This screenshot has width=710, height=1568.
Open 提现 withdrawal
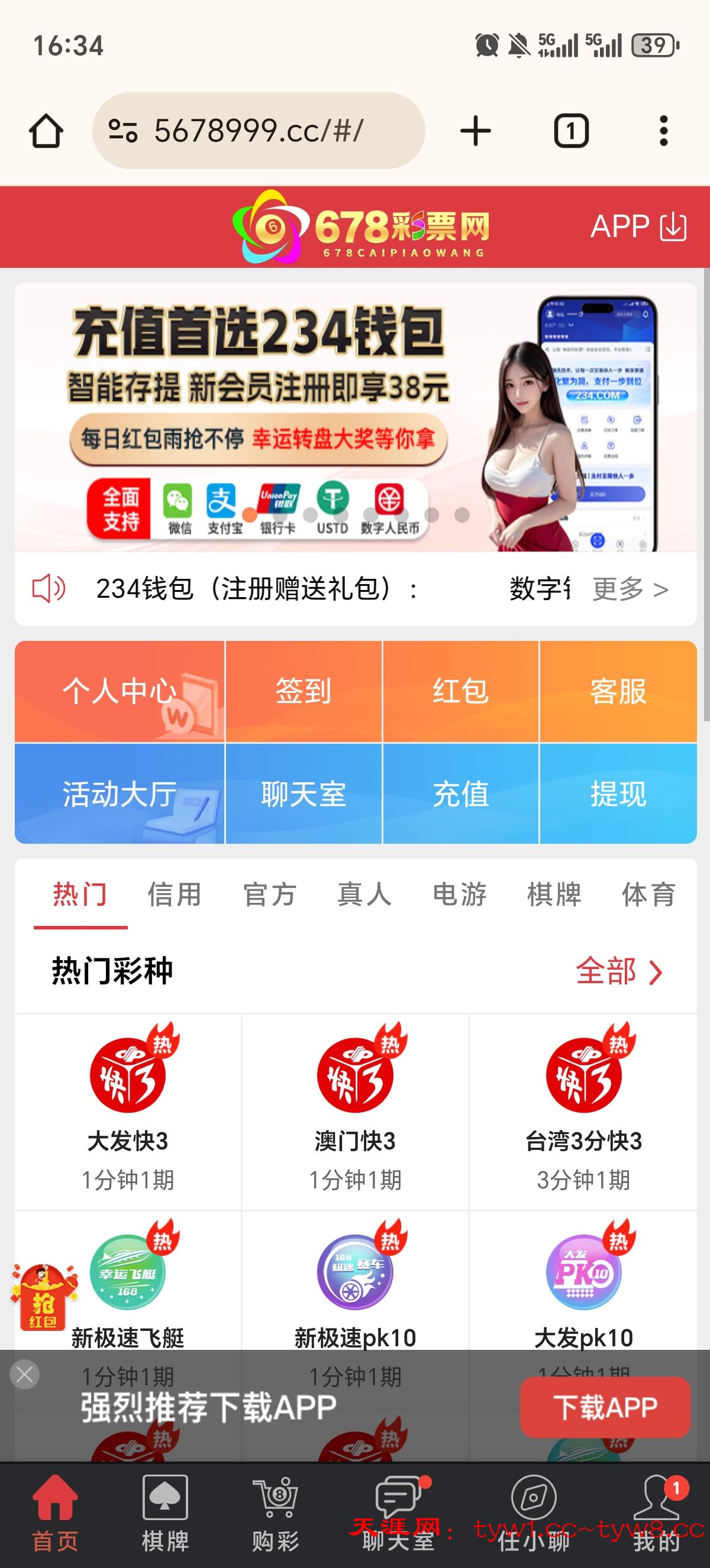point(618,793)
